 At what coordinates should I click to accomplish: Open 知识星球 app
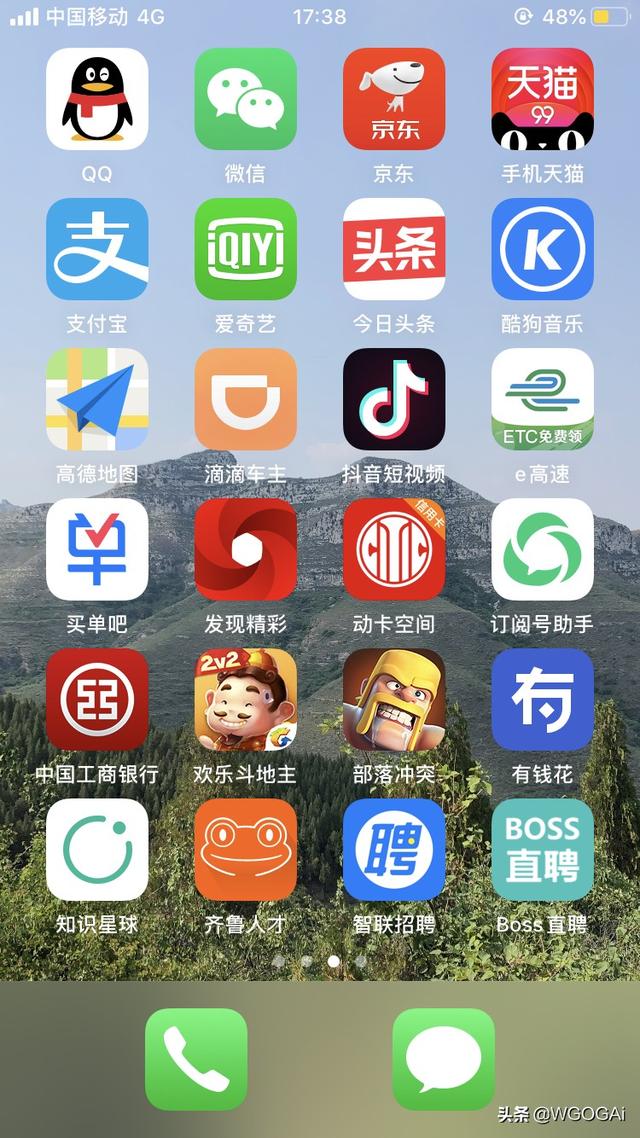97,849
